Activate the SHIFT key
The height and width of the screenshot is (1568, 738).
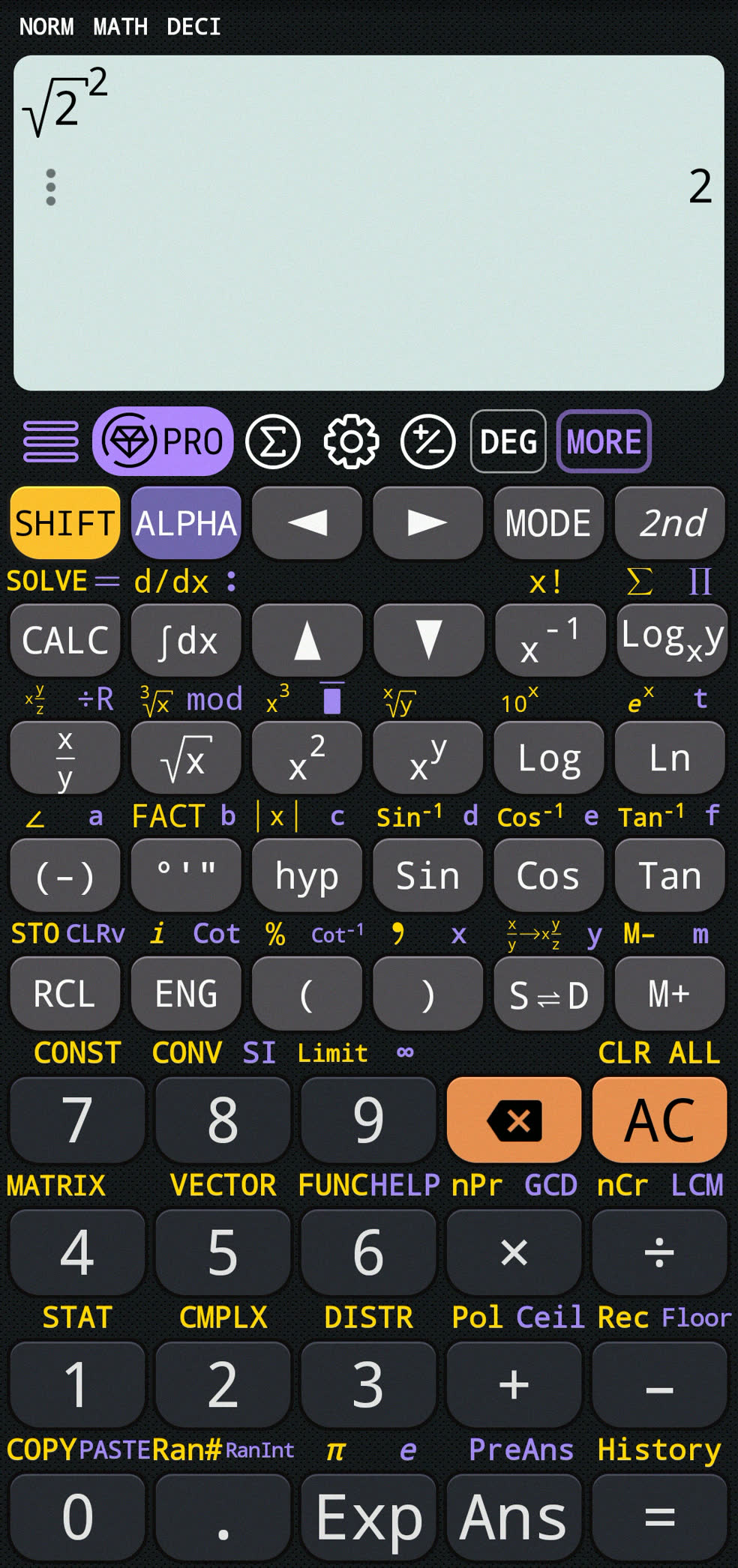coord(65,522)
